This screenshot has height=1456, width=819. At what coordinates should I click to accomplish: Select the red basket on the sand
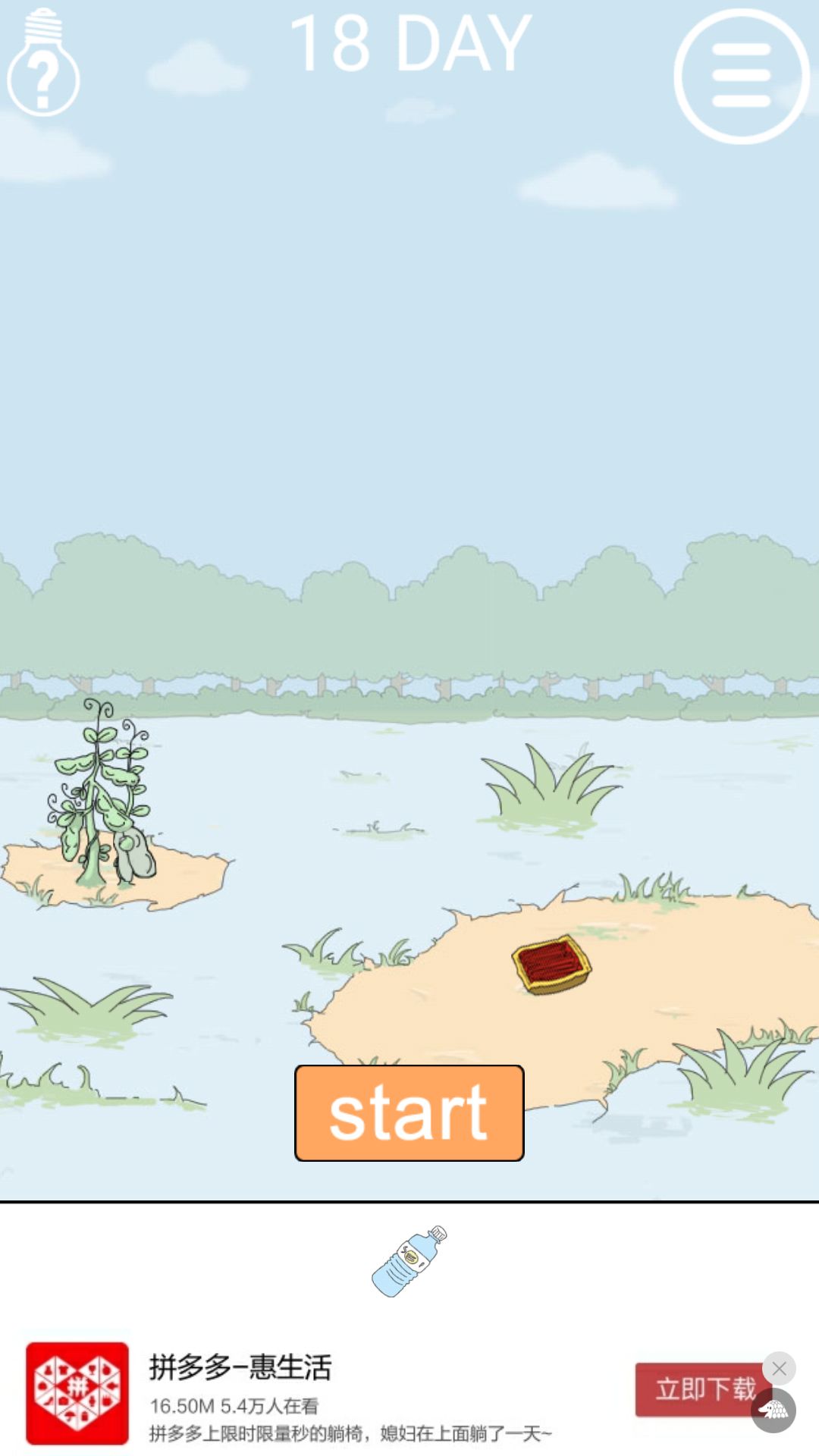pos(548,965)
